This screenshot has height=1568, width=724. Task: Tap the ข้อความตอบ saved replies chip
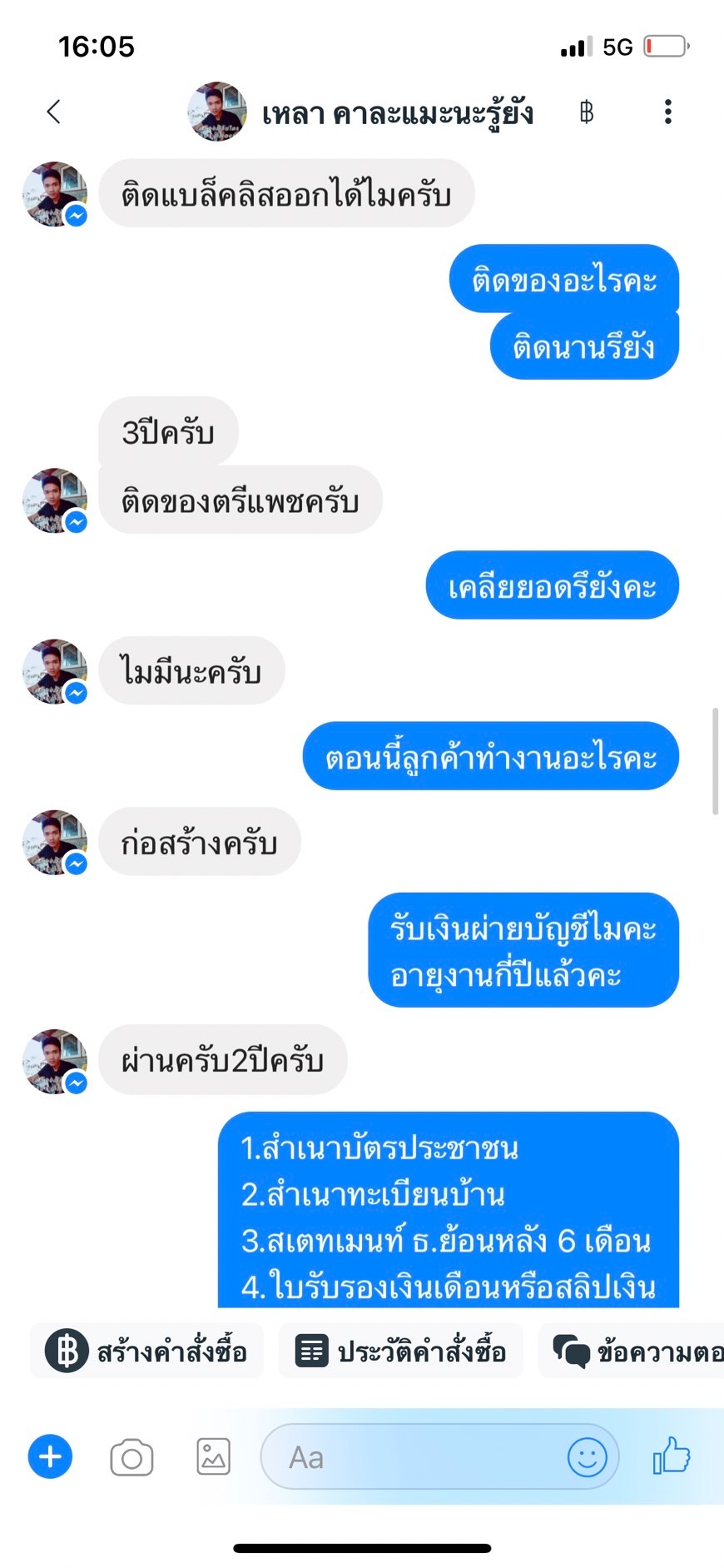pos(637,1351)
